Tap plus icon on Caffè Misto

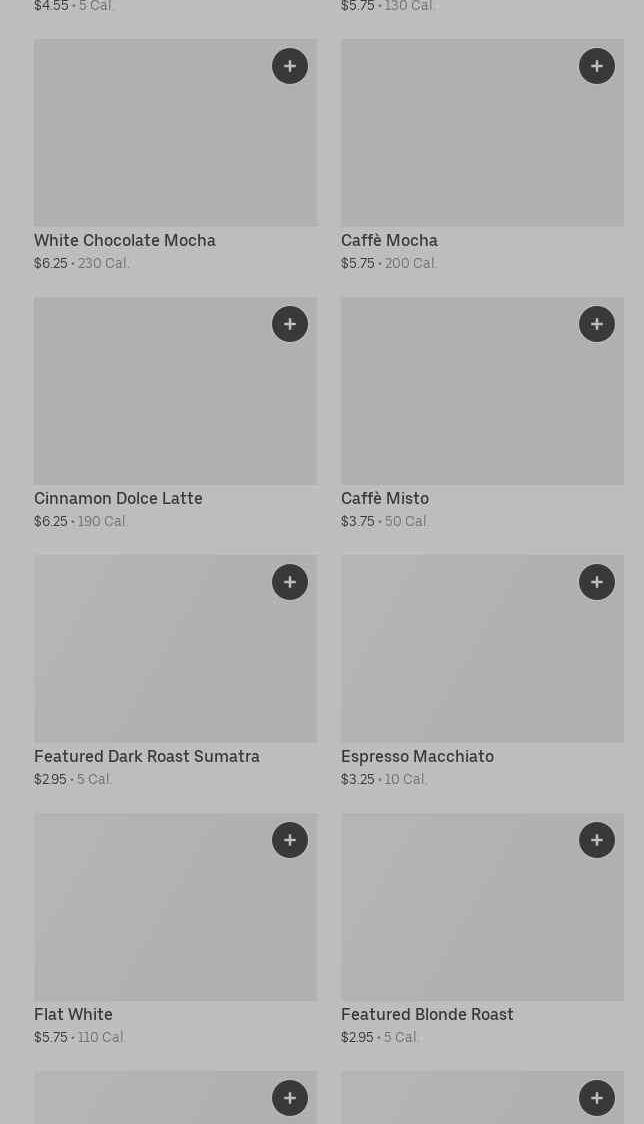(597, 324)
